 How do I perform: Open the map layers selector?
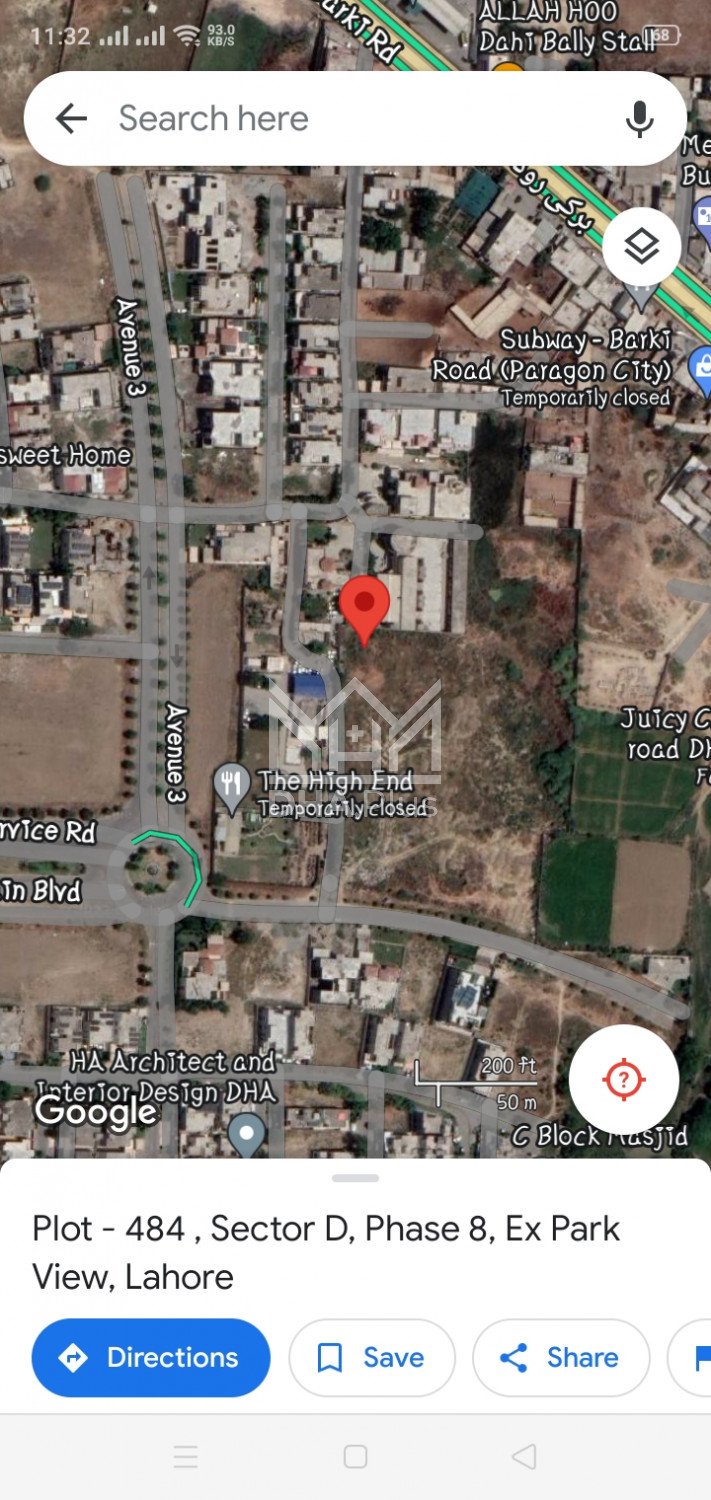(x=641, y=246)
